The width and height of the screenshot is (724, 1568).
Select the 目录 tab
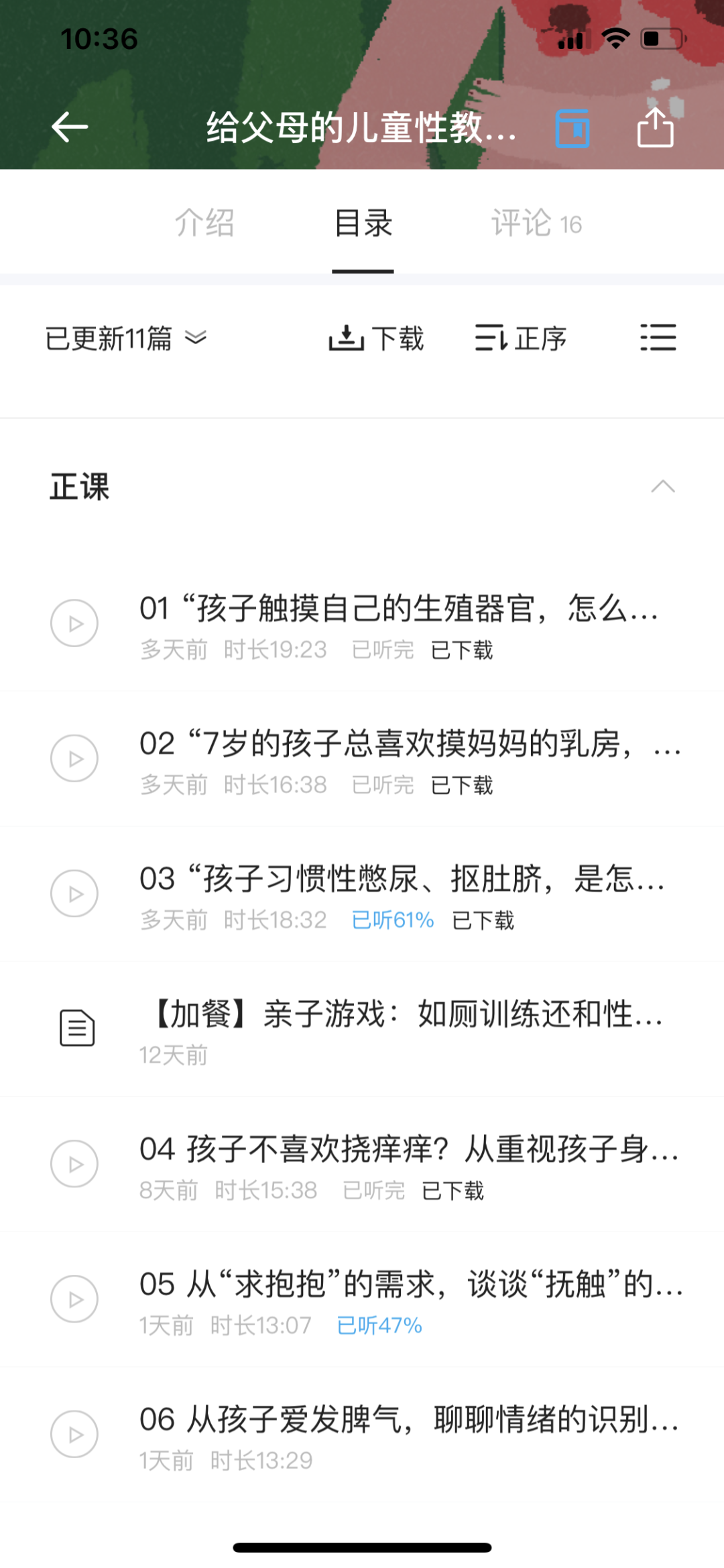(x=363, y=223)
